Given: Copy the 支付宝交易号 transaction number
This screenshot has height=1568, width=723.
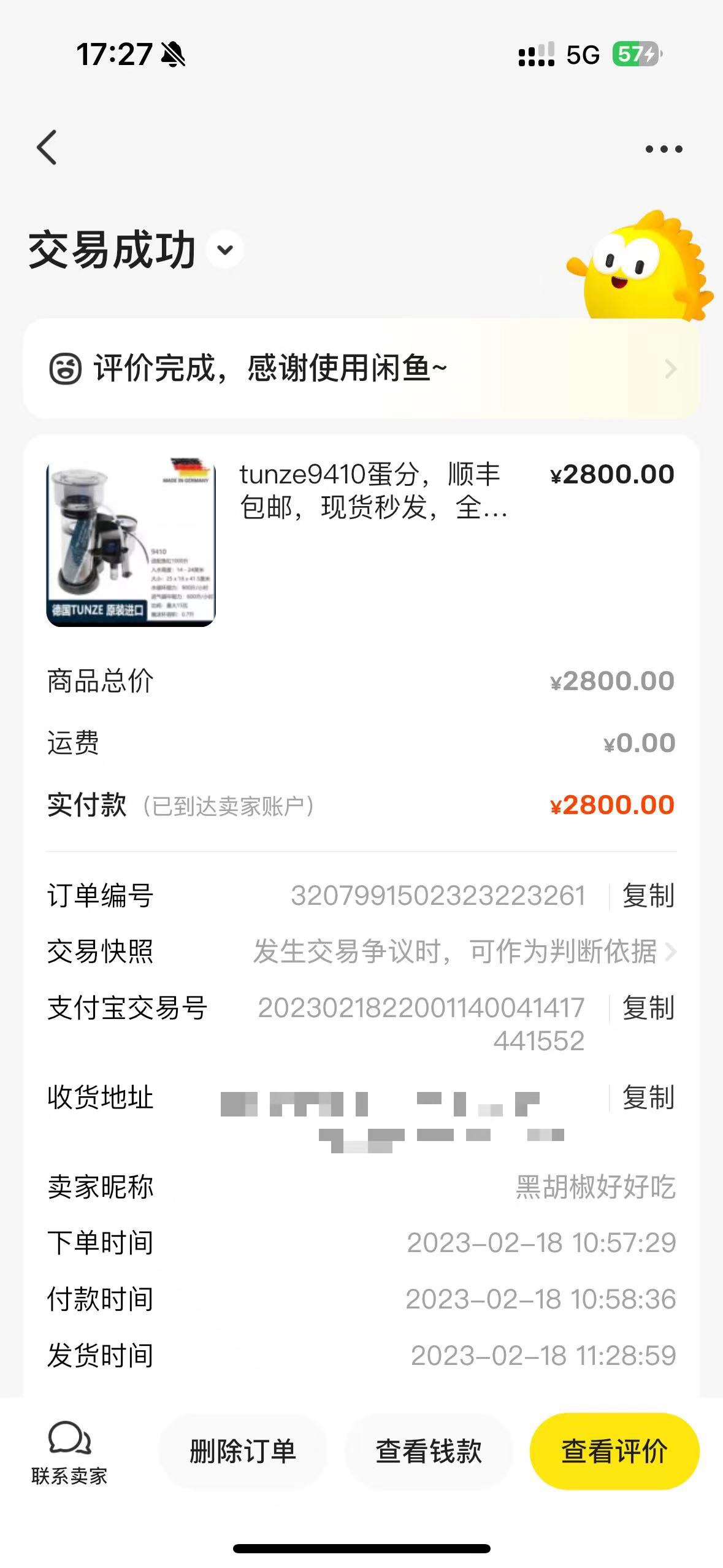Looking at the screenshot, I should click(x=648, y=1008).
